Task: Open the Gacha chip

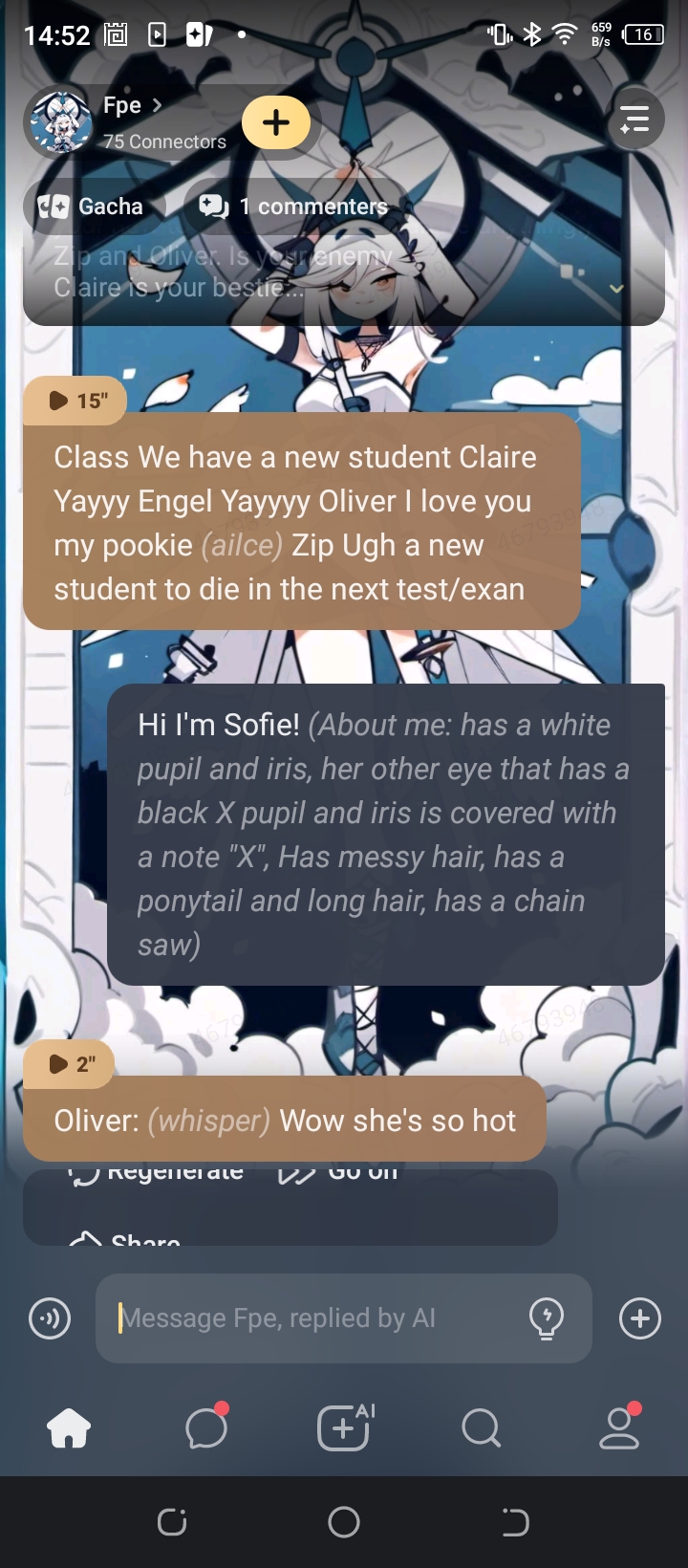Action: (x=92, y=207)
